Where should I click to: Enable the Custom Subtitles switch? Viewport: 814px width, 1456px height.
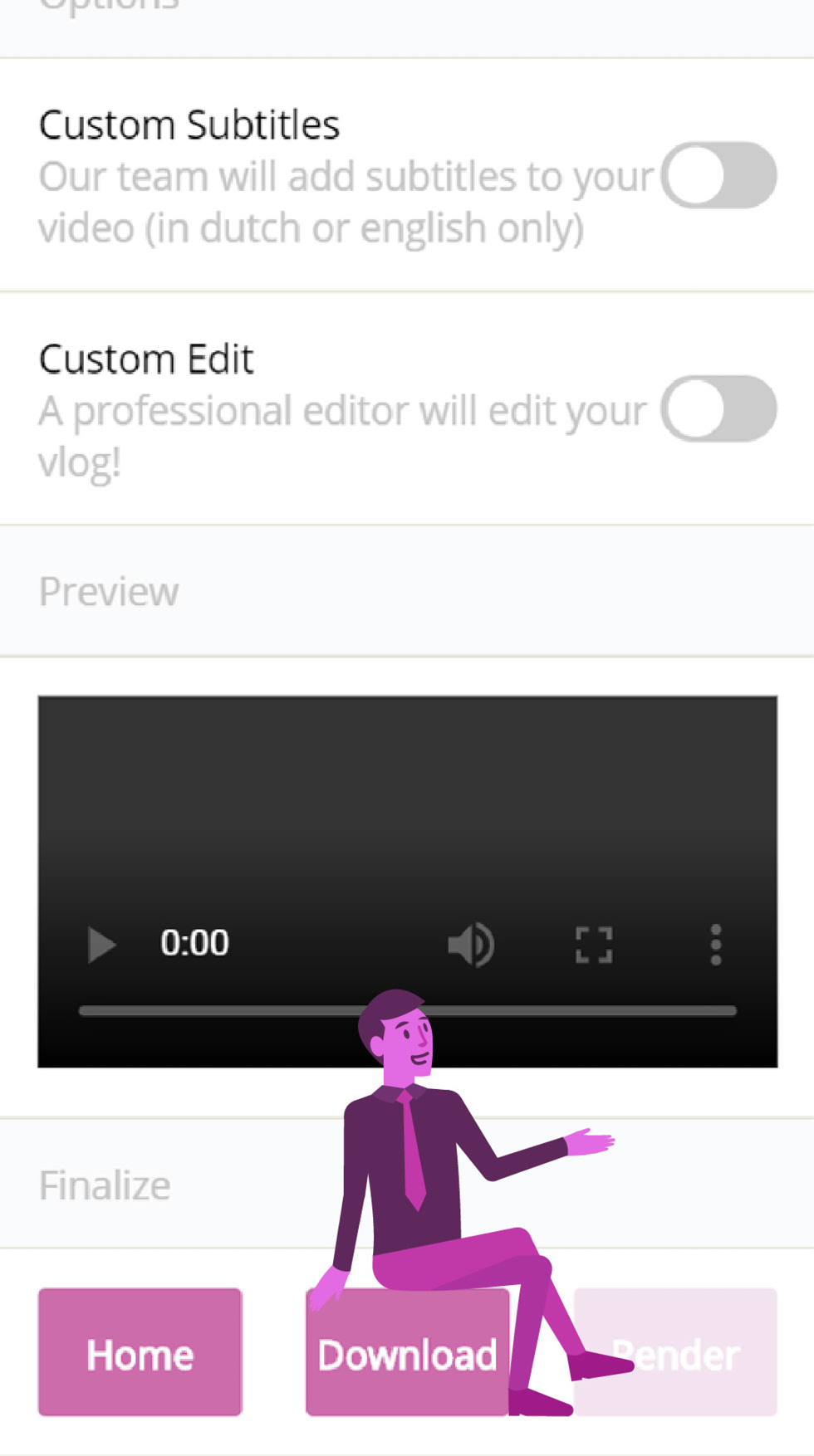pos(718,175)
